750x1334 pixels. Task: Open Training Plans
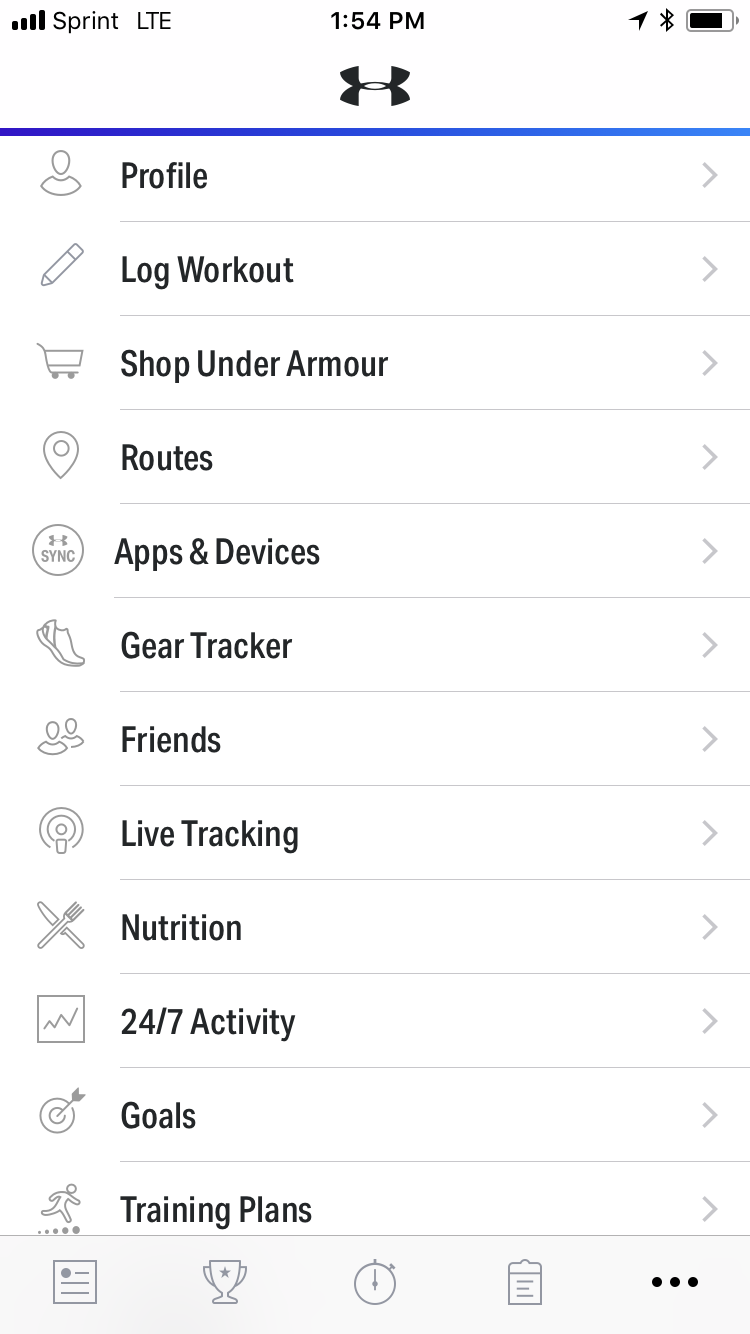[x=375, y=1200]
